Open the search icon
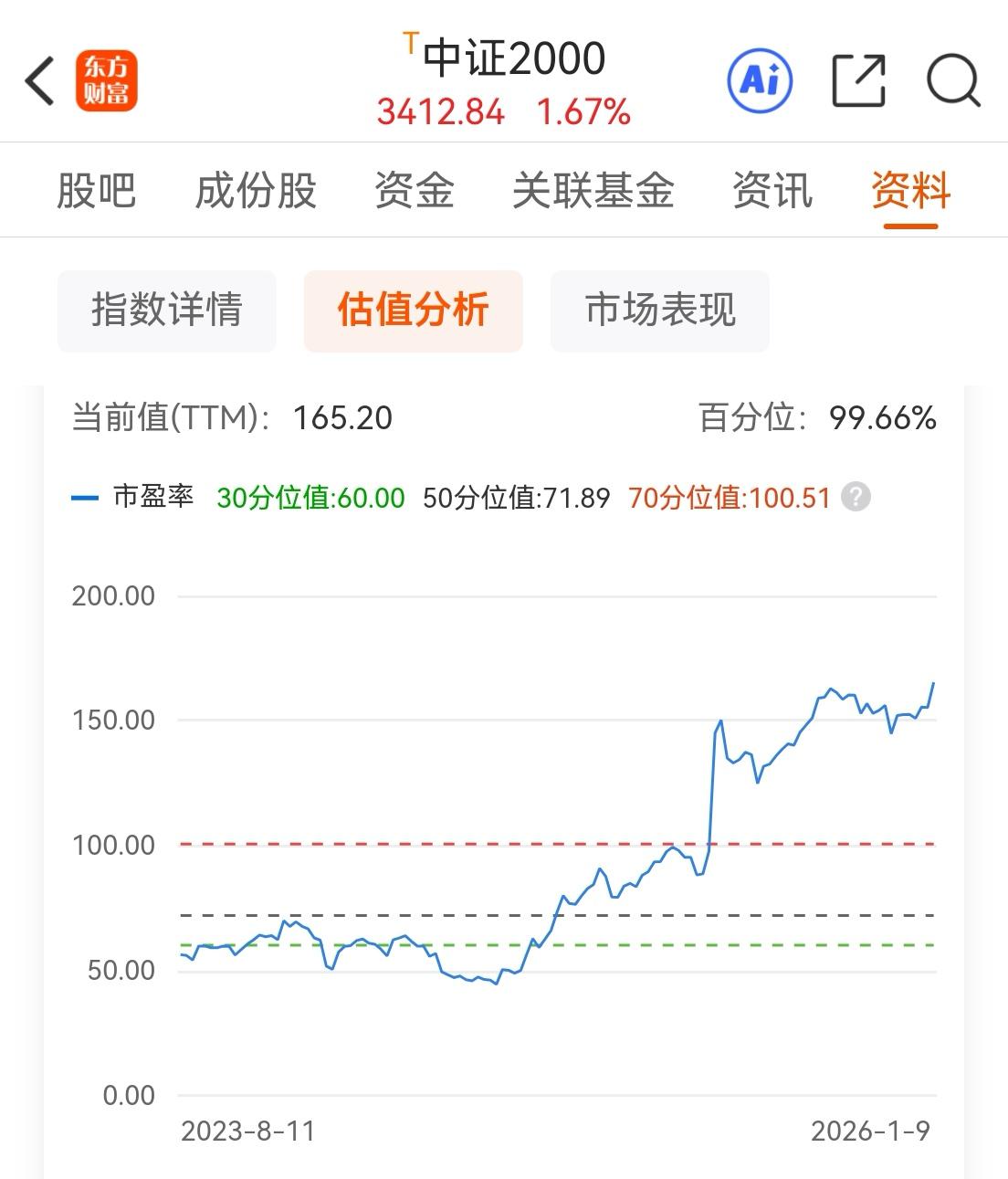 click(953, 80)
